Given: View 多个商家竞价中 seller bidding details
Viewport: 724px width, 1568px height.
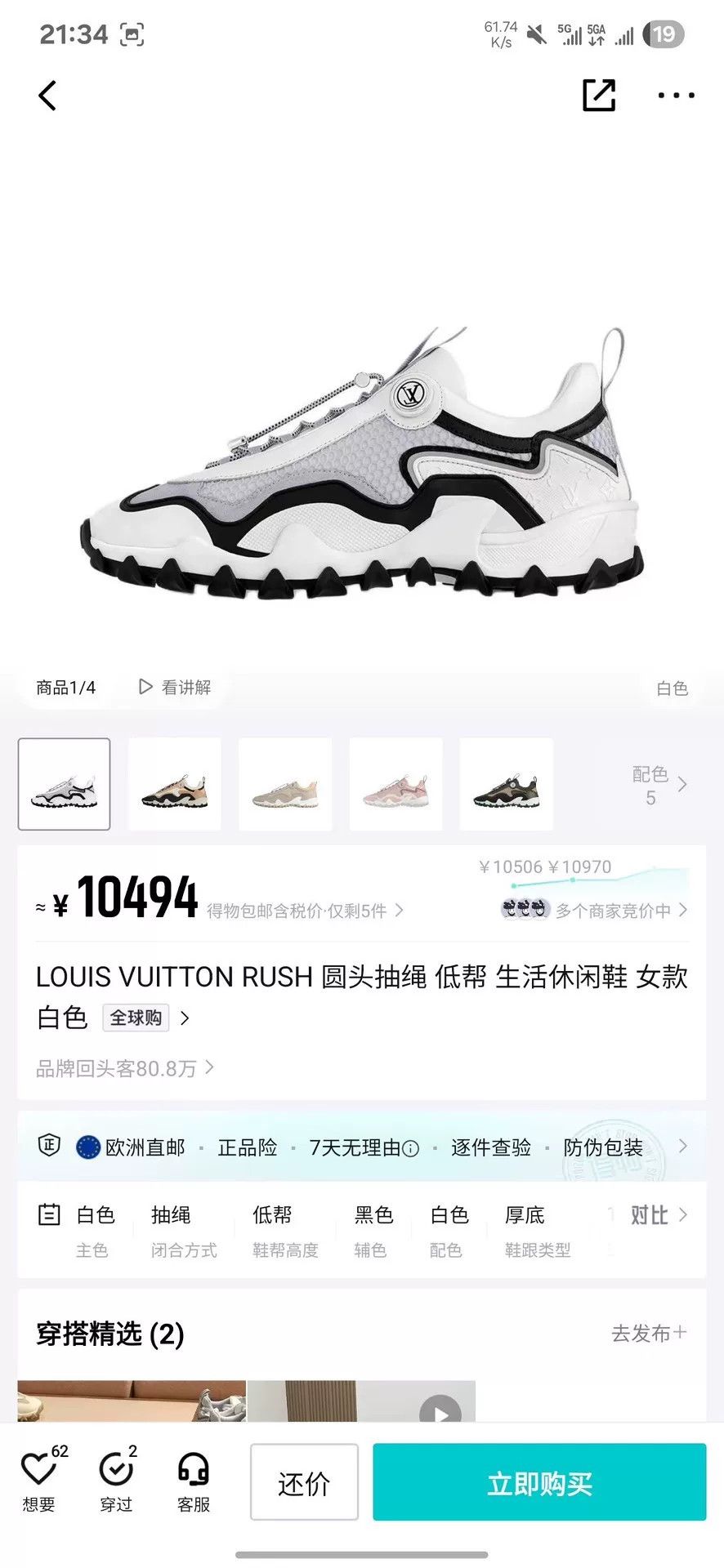Looking at the screenshot, I should click(595, 910).
